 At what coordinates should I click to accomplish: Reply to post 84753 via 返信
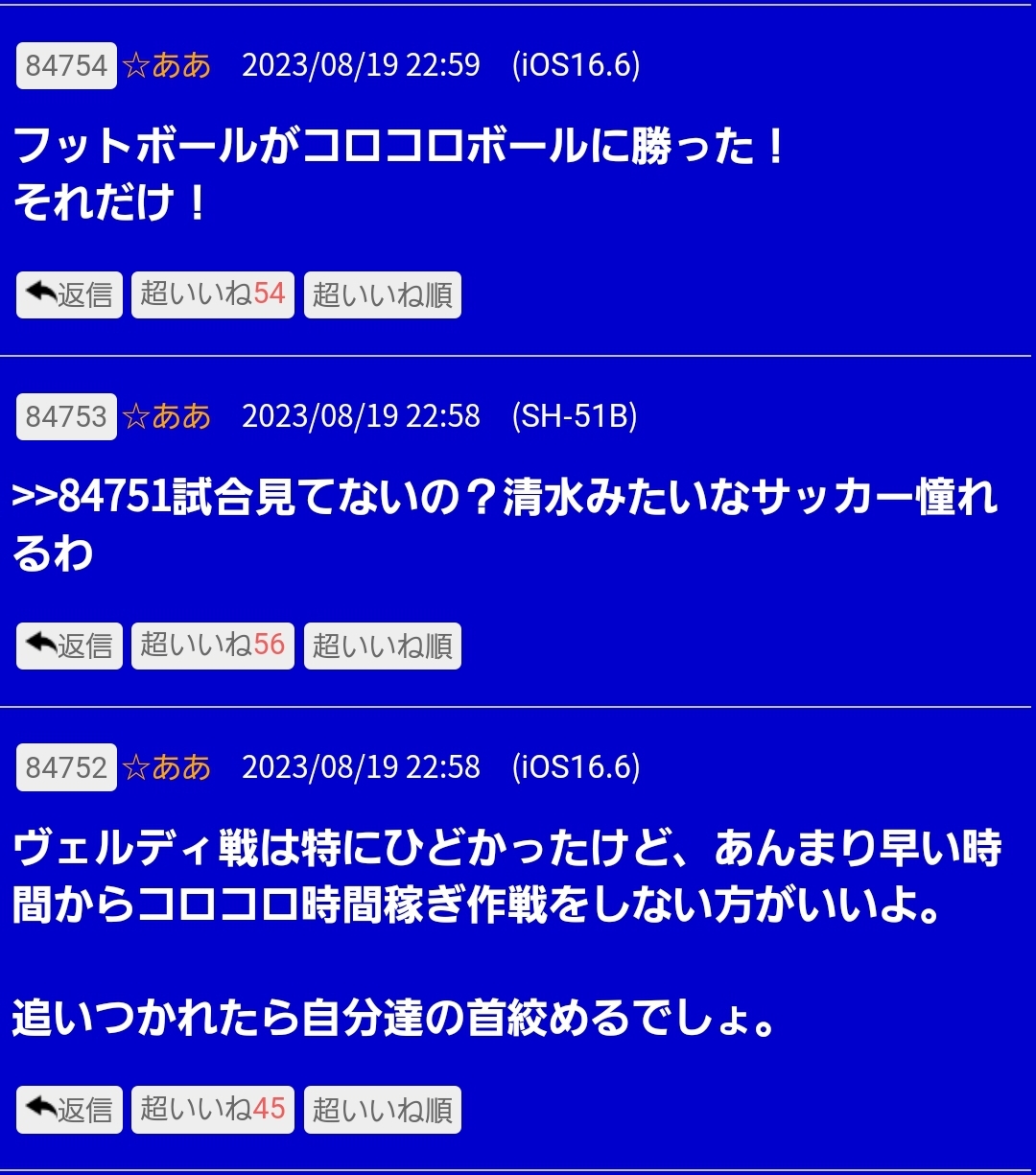point(69,646)
